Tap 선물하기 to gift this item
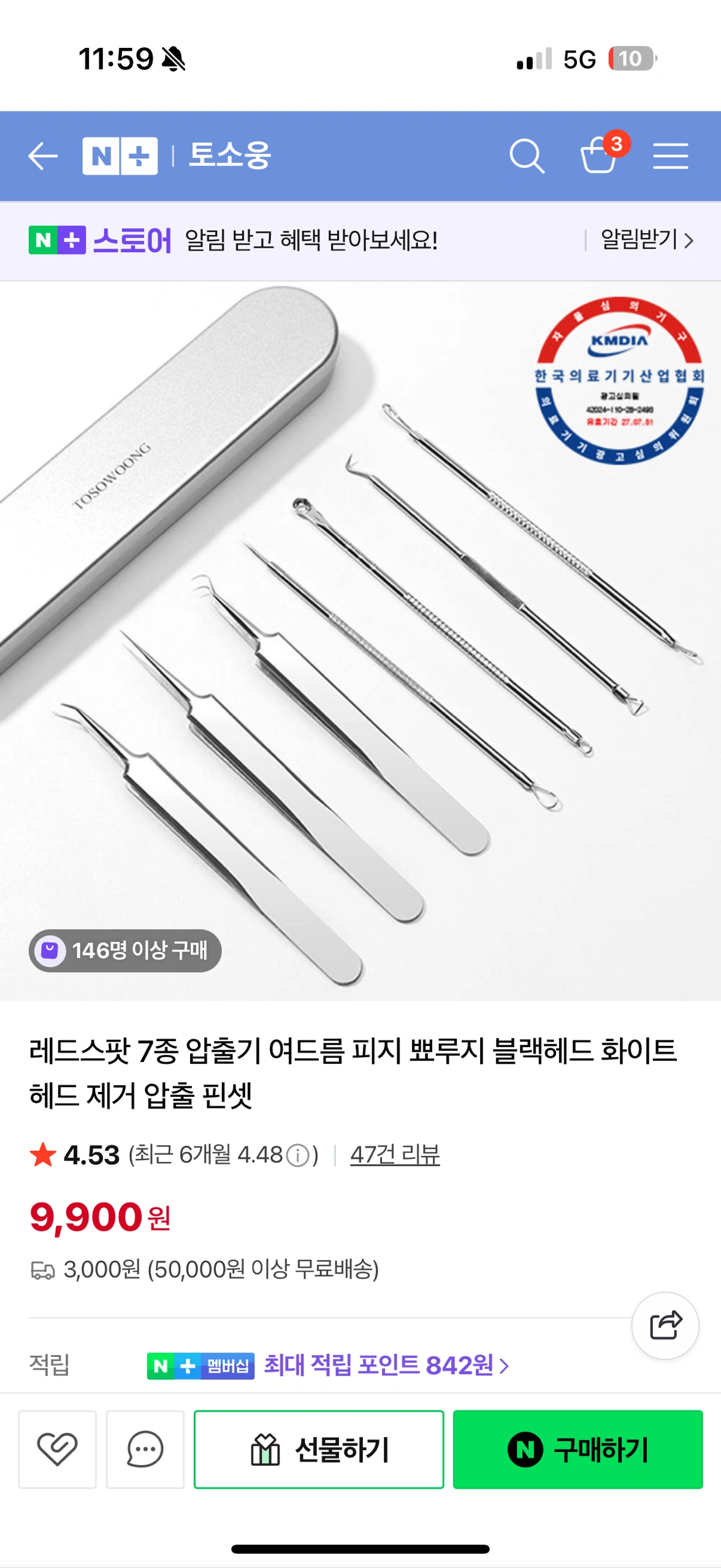 [319, 1449]
